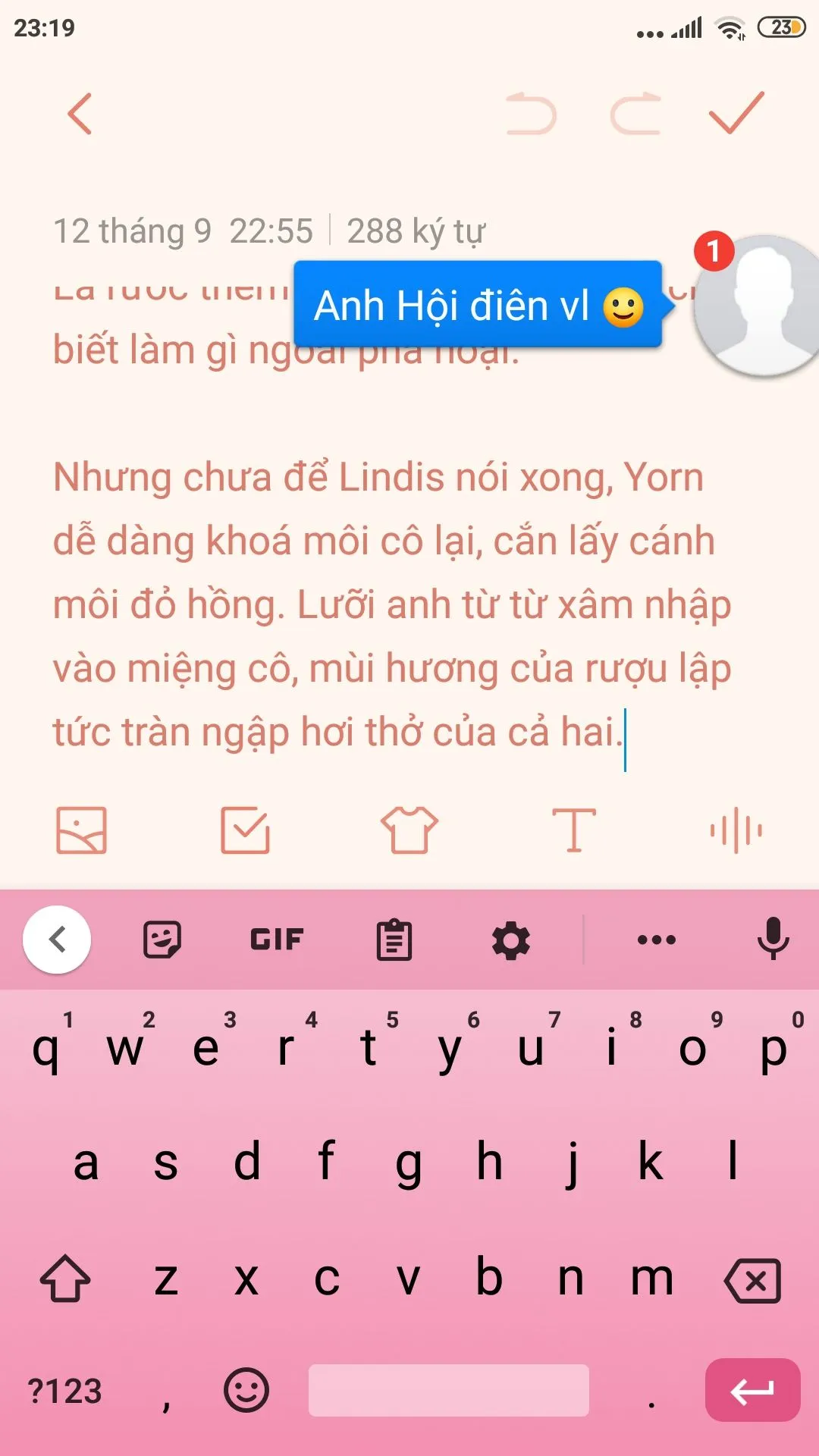
Task: Redo the last edit
Action: click(635, 114)
